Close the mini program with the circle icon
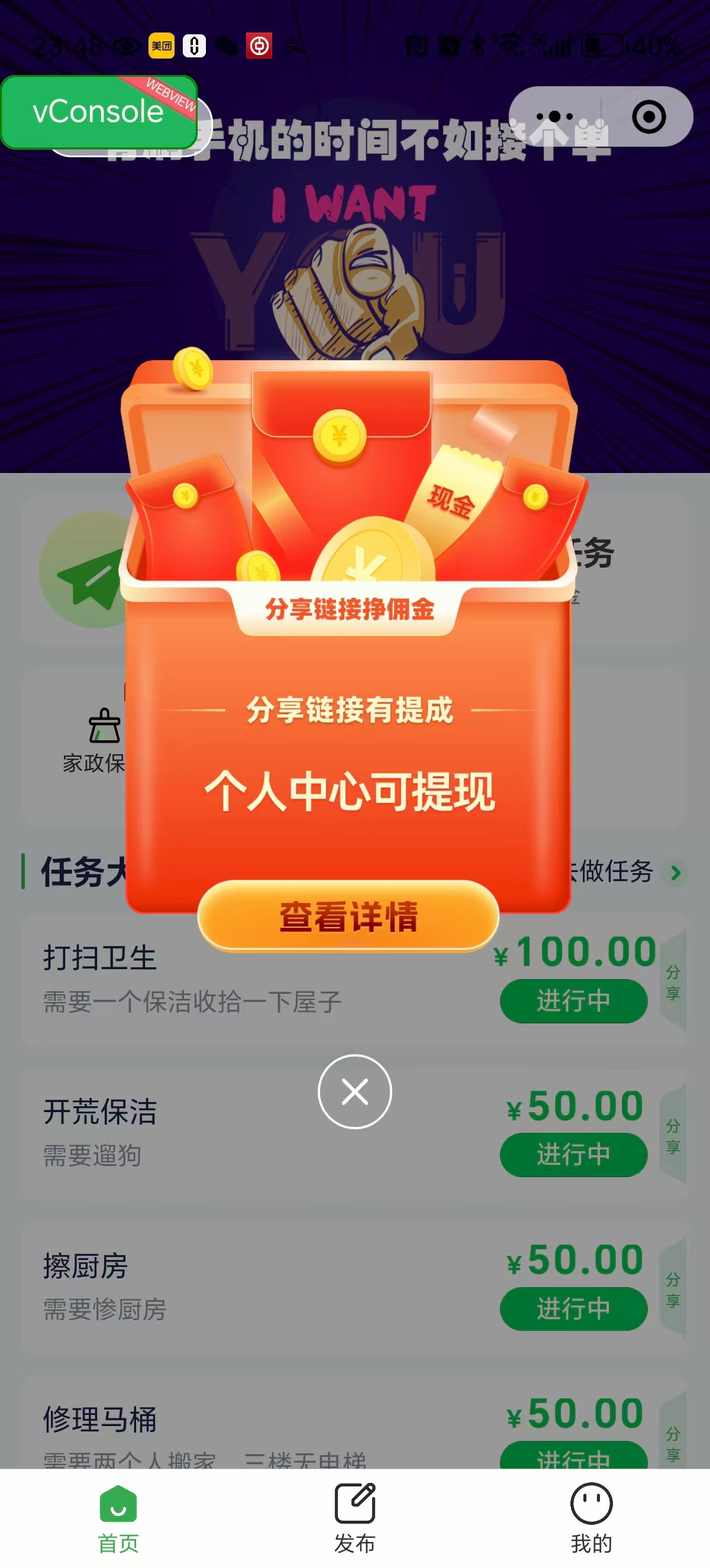Viewport: 710px width, 1568px height. pyautogui.click(x=648, y=116)
